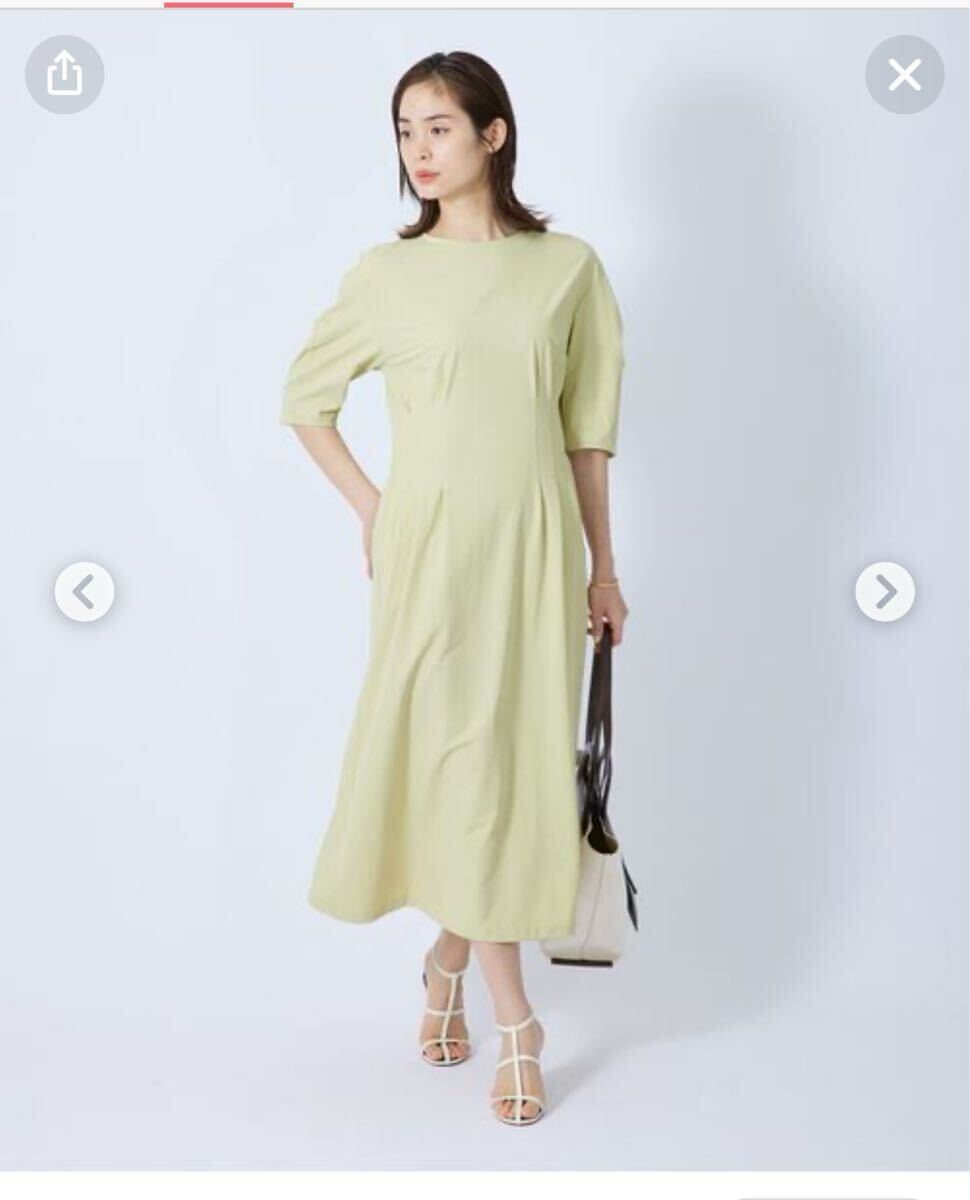
Task: Close the image viewer
Action: (x=904, y=74)
